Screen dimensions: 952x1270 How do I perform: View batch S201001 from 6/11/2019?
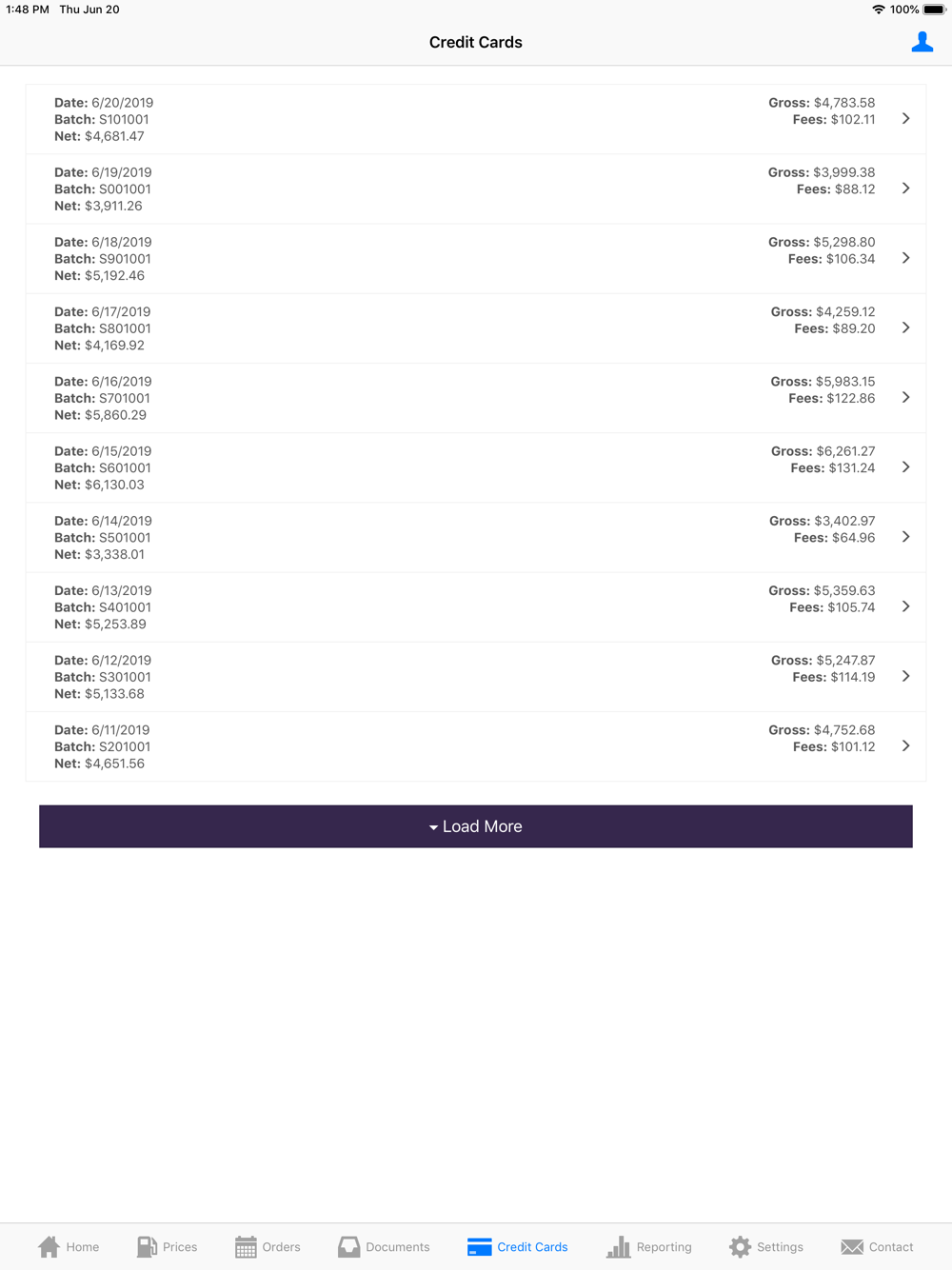coord(476,746)
